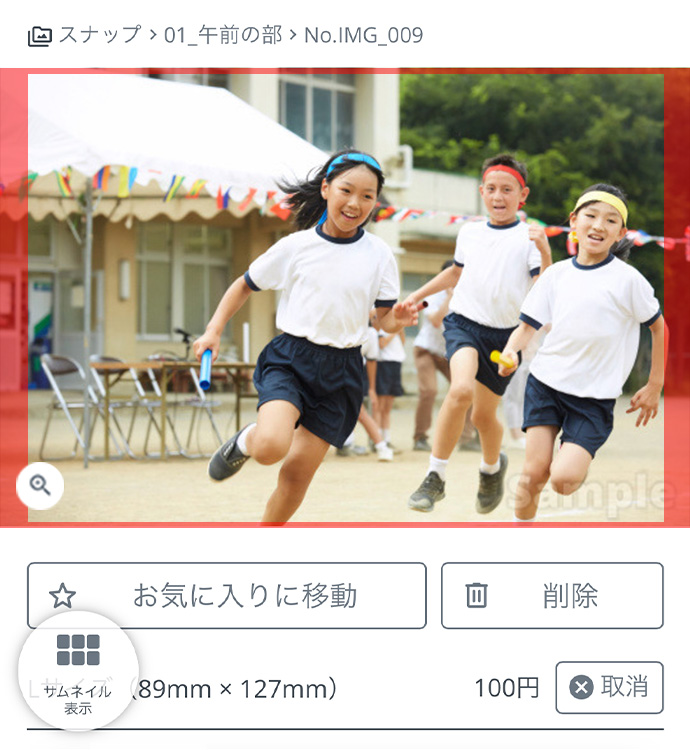Cancel the L size print with 取消

(x=609, y=687)
